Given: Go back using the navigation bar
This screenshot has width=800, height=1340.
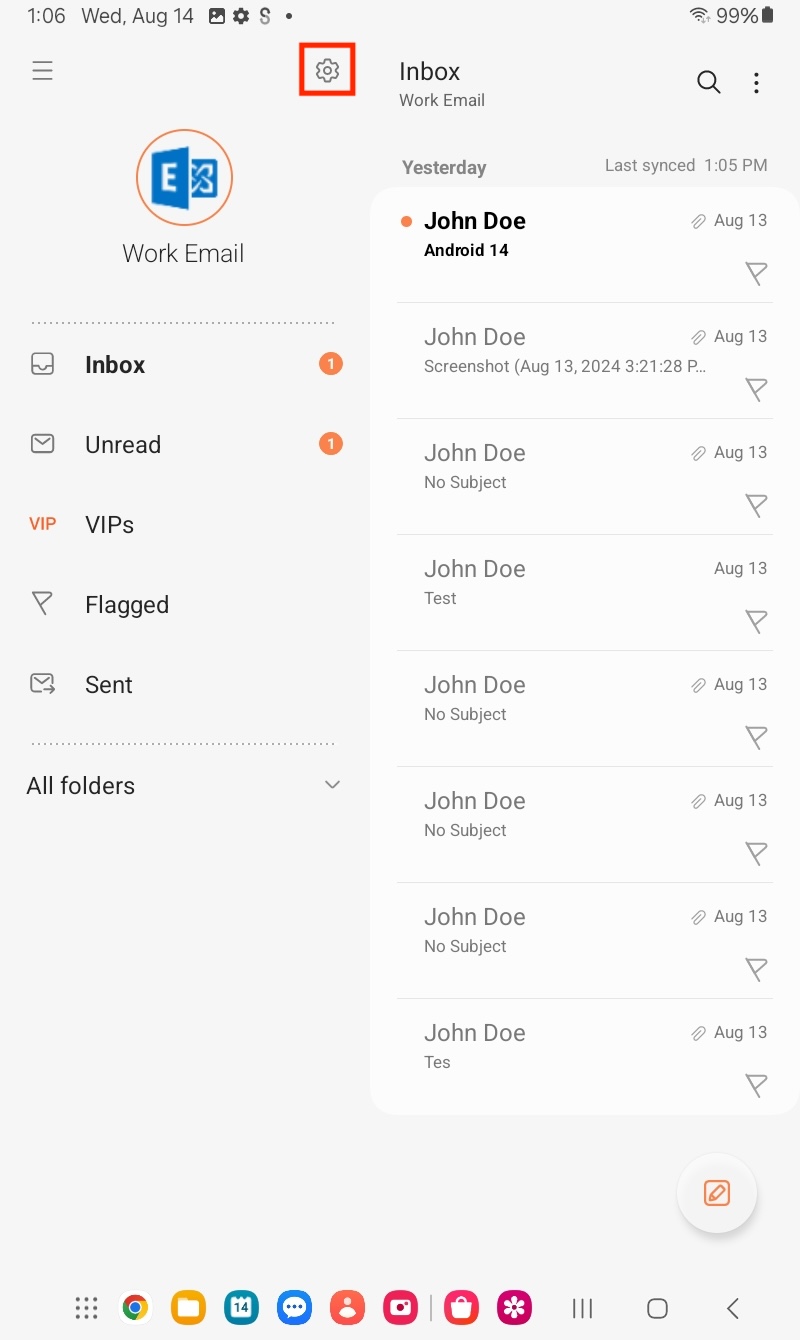Looking at the screenshot, I should [732, 1307].
